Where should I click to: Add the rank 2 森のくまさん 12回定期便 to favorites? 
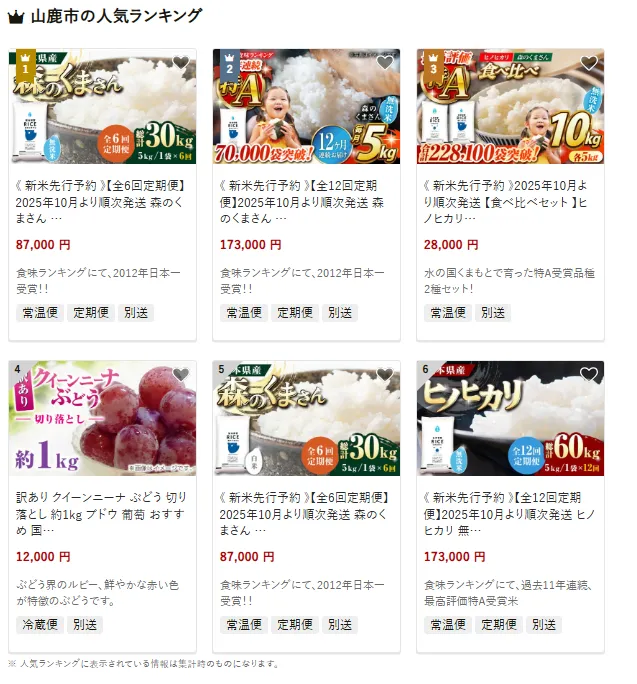[x=385, y=63]
